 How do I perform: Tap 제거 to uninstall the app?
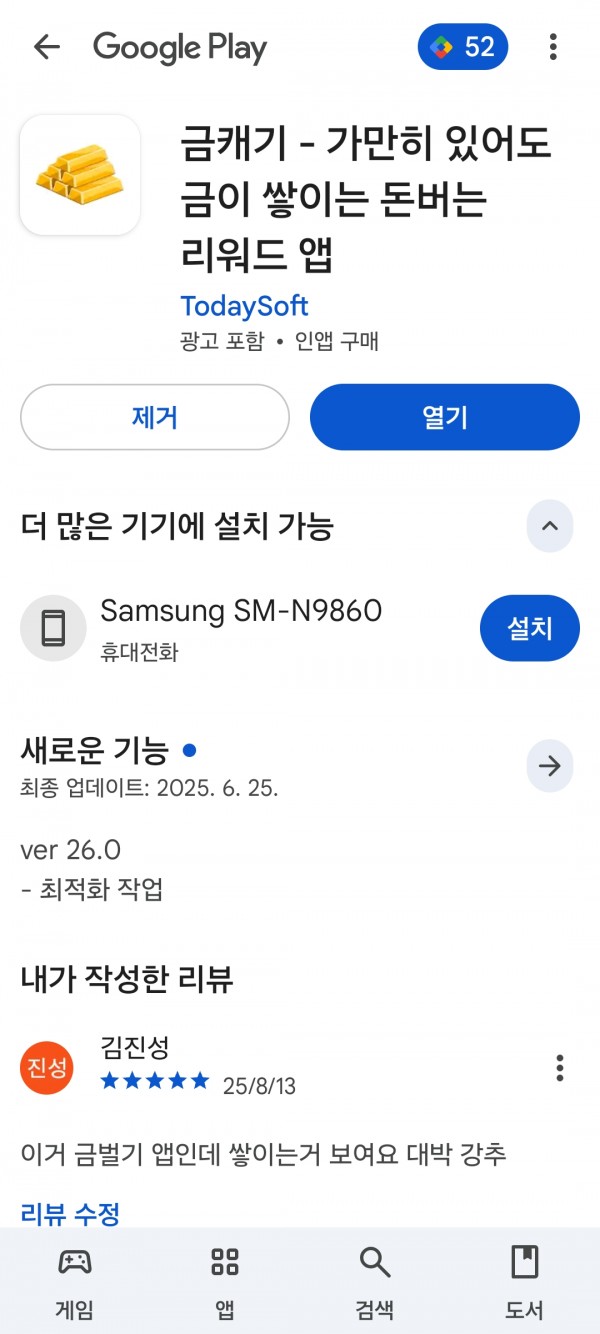(x=155, y=417)
